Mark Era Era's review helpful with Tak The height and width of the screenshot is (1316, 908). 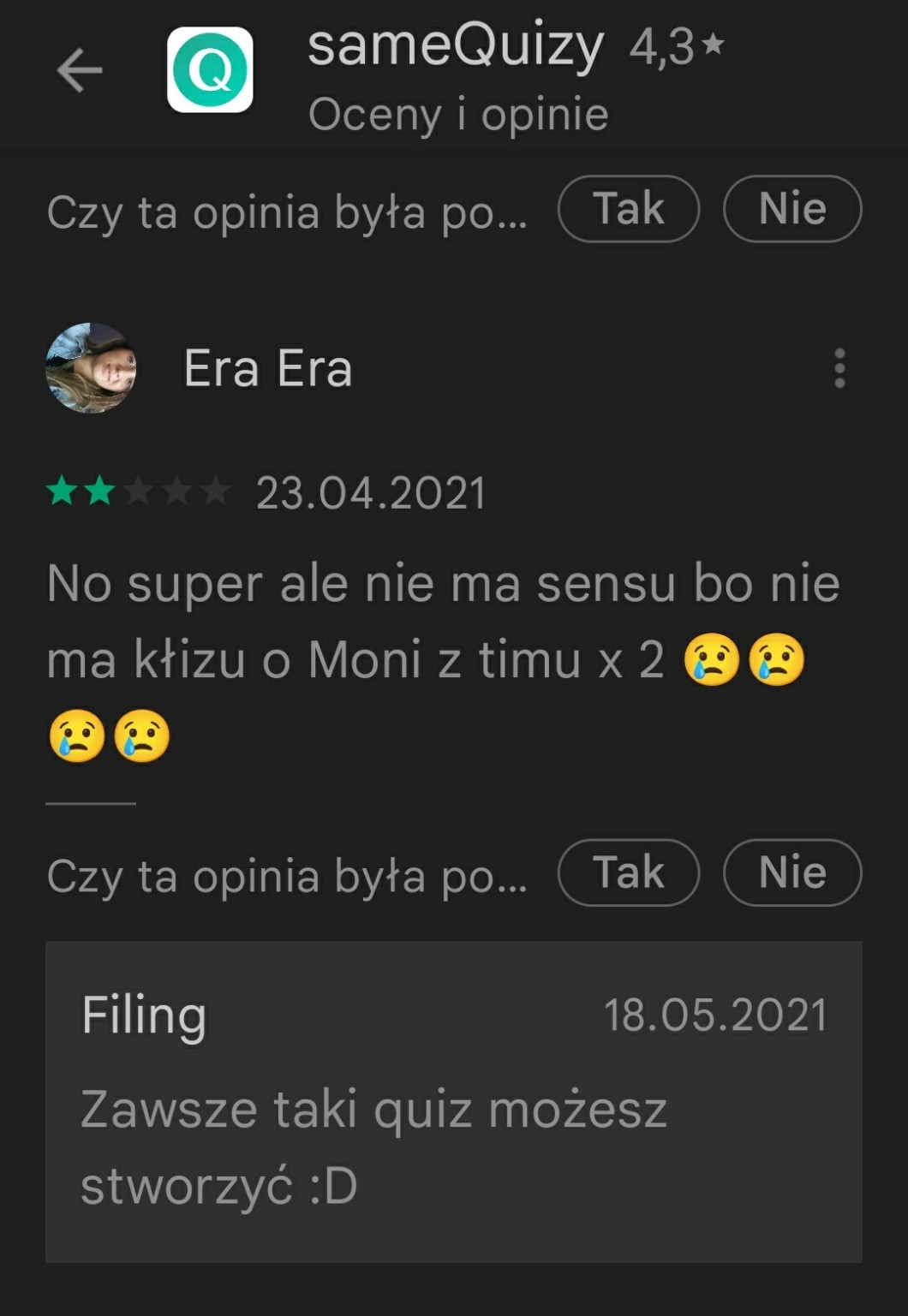pyautogui.click(x=628, y=872)
